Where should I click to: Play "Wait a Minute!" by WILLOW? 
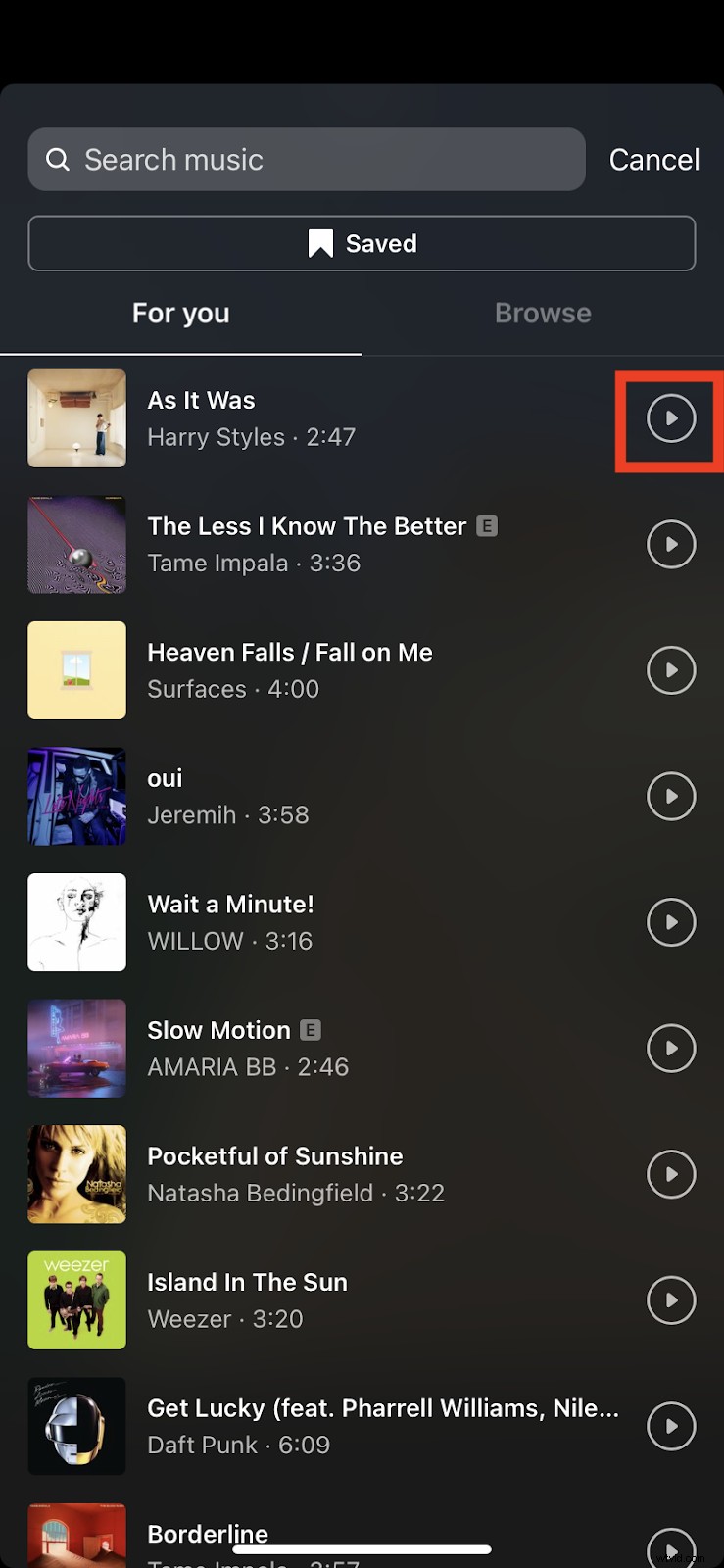[x=670, y=922]
